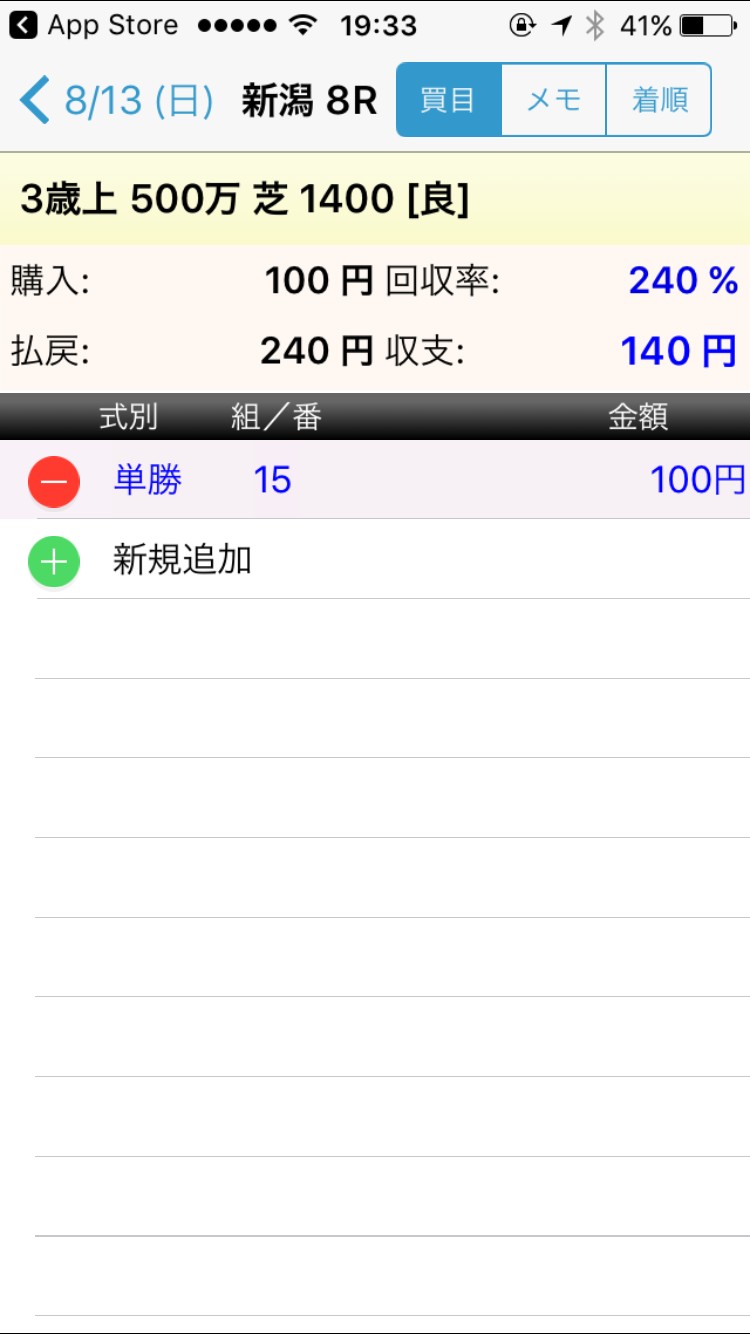
Task: Delete the 単勝 15 bet with the red minus
Action: [54, 481]
